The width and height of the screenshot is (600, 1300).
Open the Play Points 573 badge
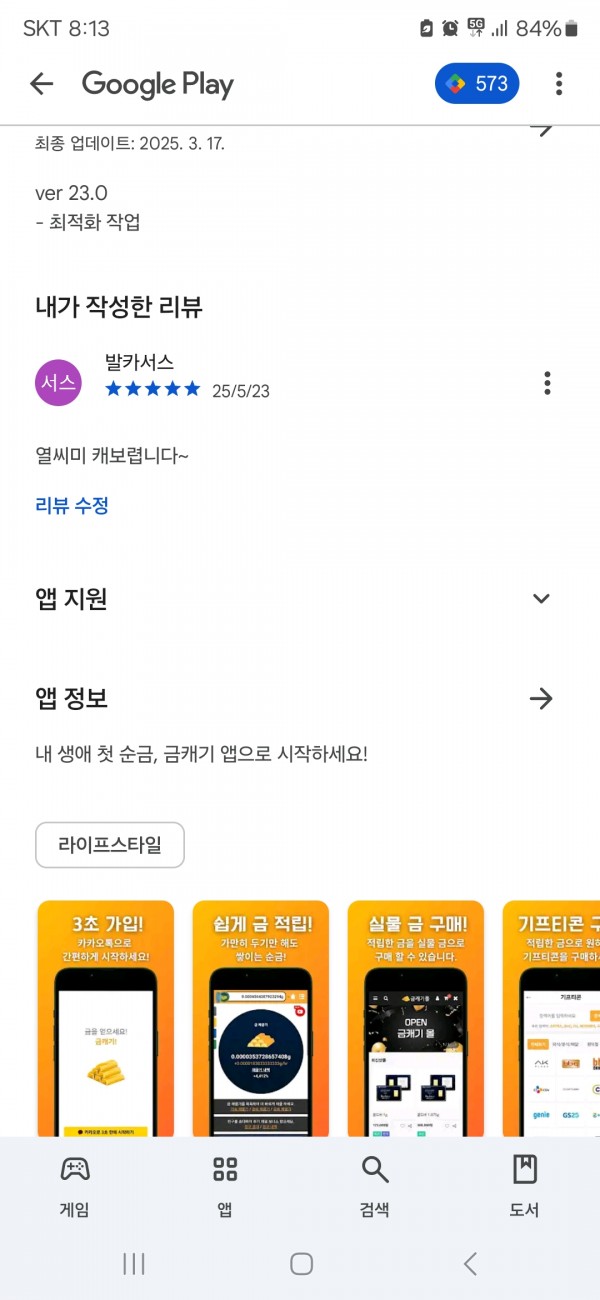tap(477, 84)
